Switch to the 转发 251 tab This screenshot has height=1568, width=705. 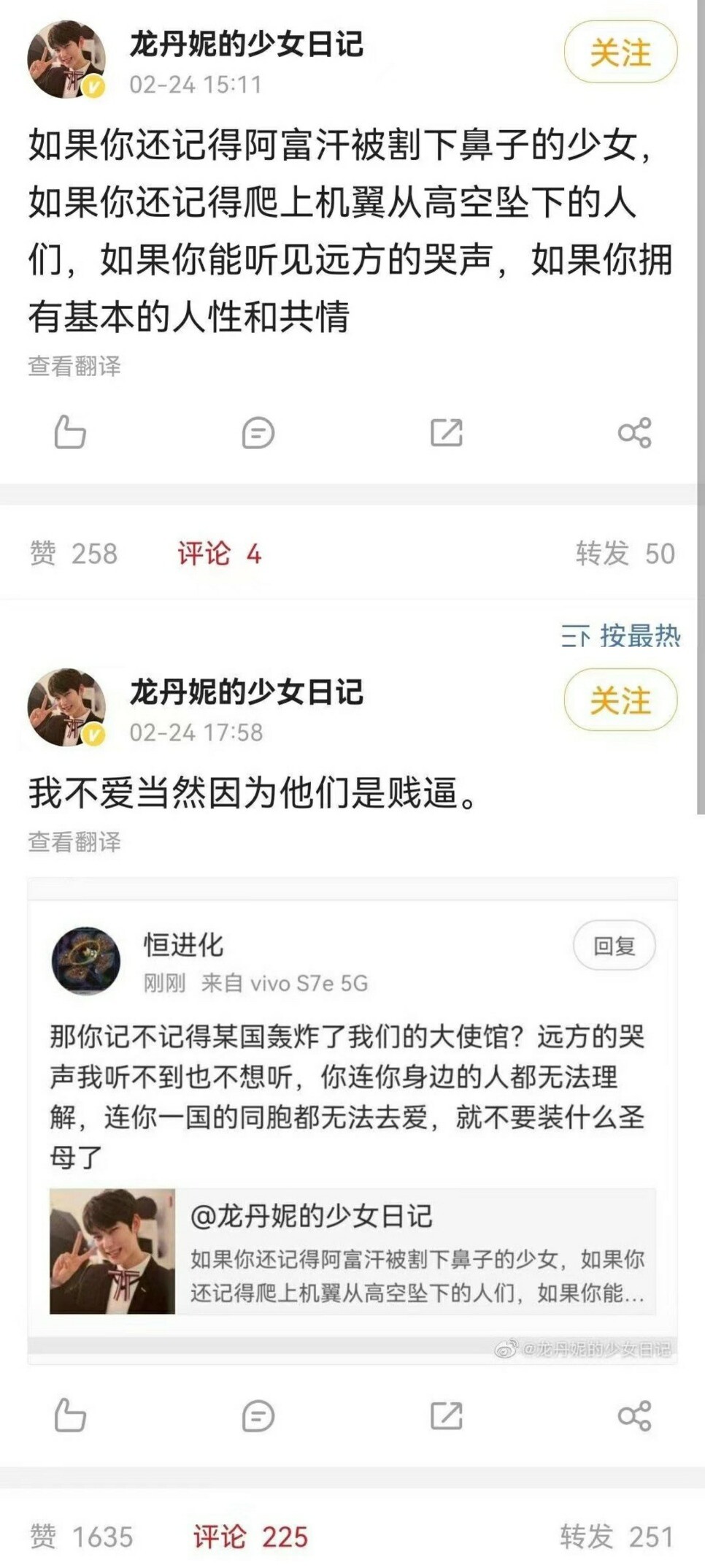tap(617, 1537)
